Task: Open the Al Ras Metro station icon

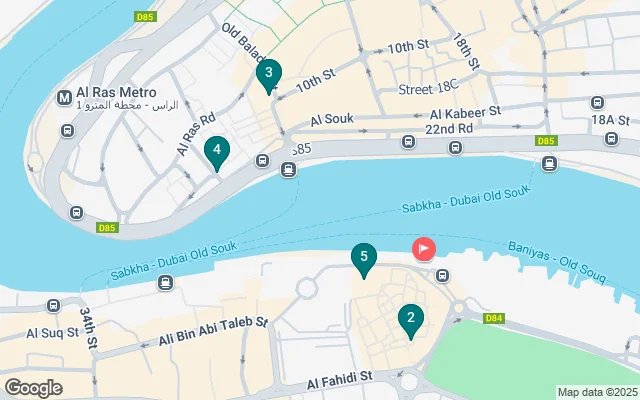Action: click(x=64, y=98)
